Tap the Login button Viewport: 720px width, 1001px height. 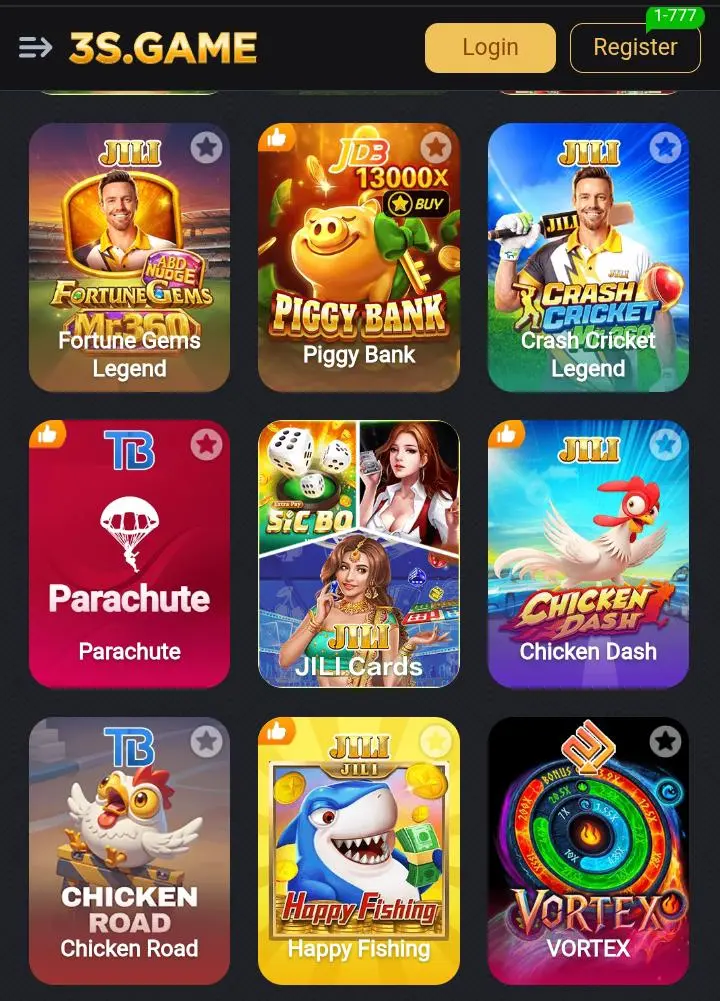tap(490, 48)
